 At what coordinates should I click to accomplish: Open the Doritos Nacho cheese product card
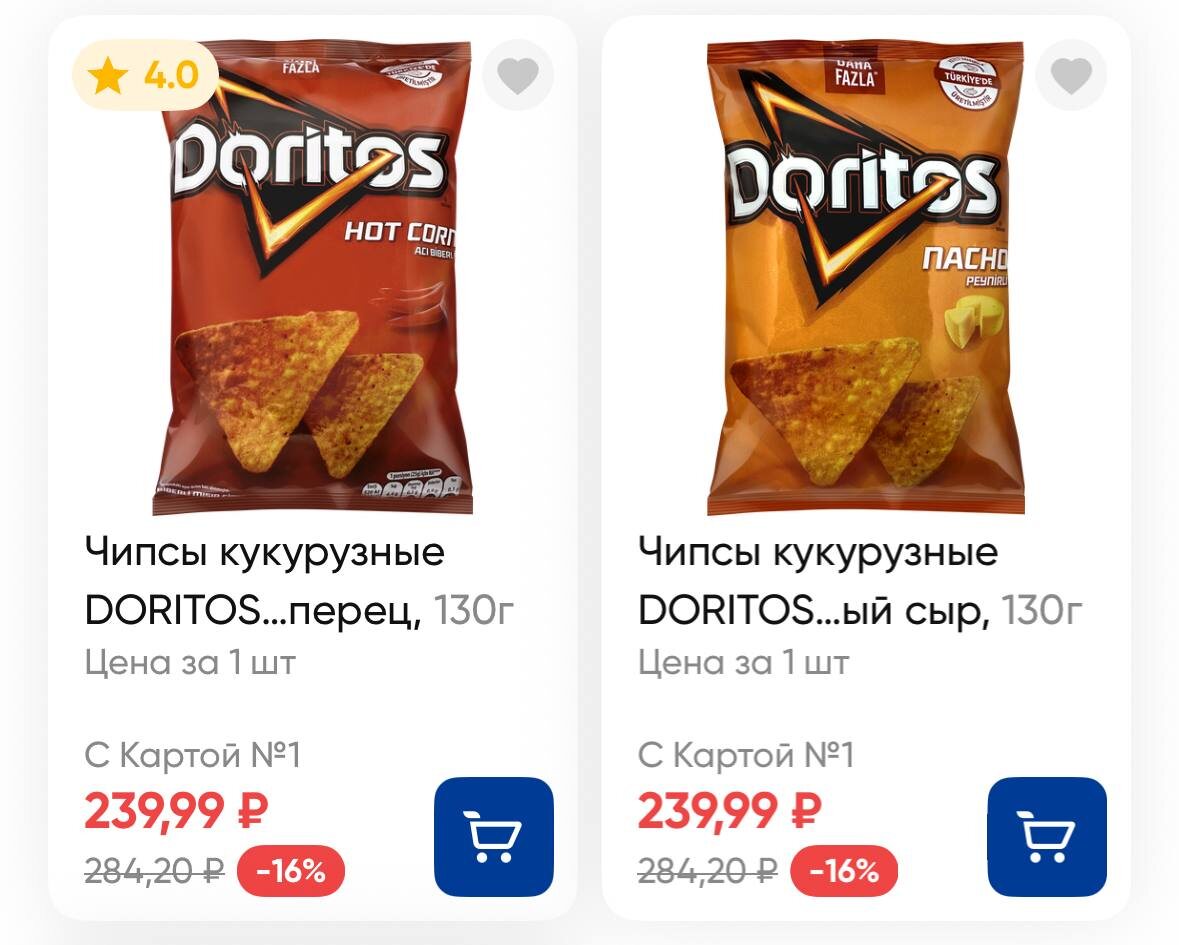pos(865,280)
